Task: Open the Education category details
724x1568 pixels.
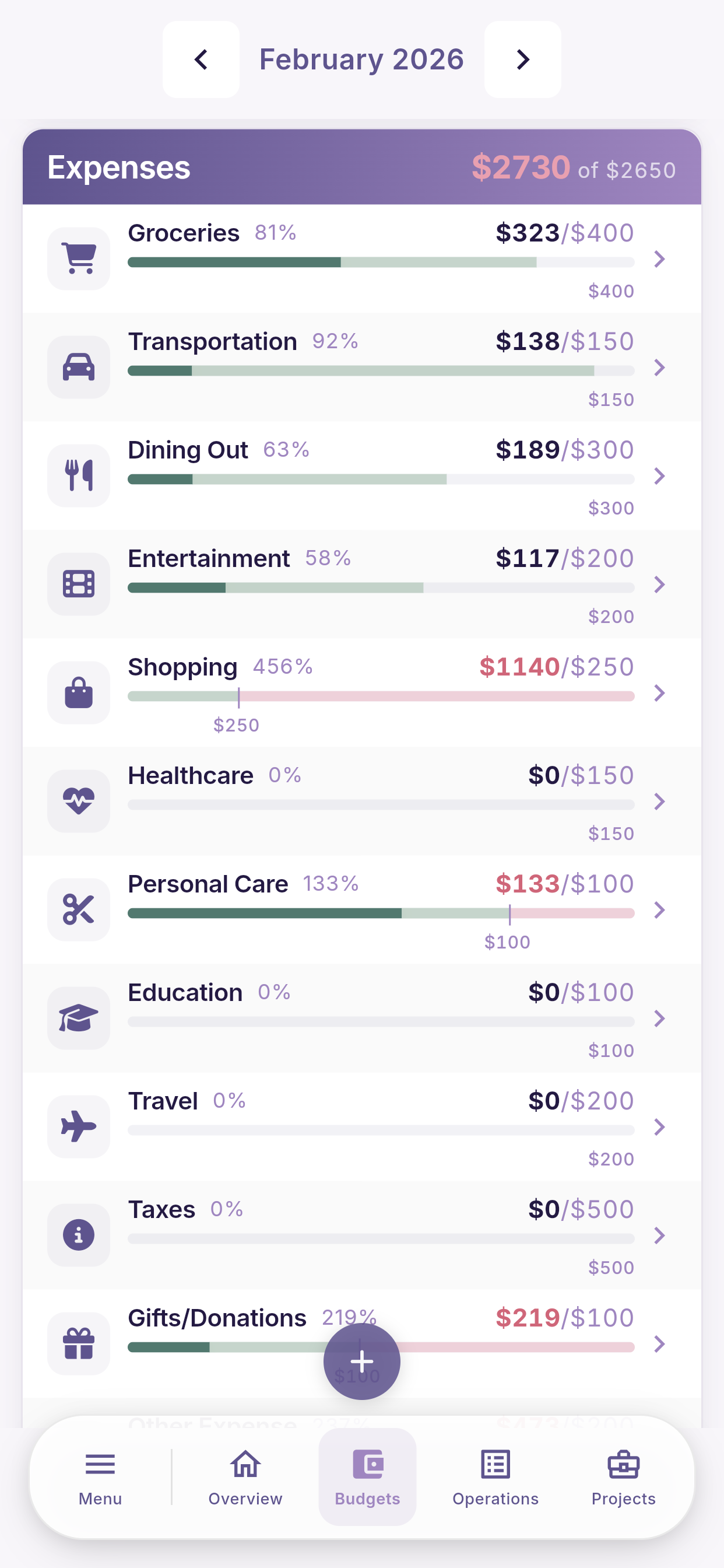Action: (x=659, y=1019)
